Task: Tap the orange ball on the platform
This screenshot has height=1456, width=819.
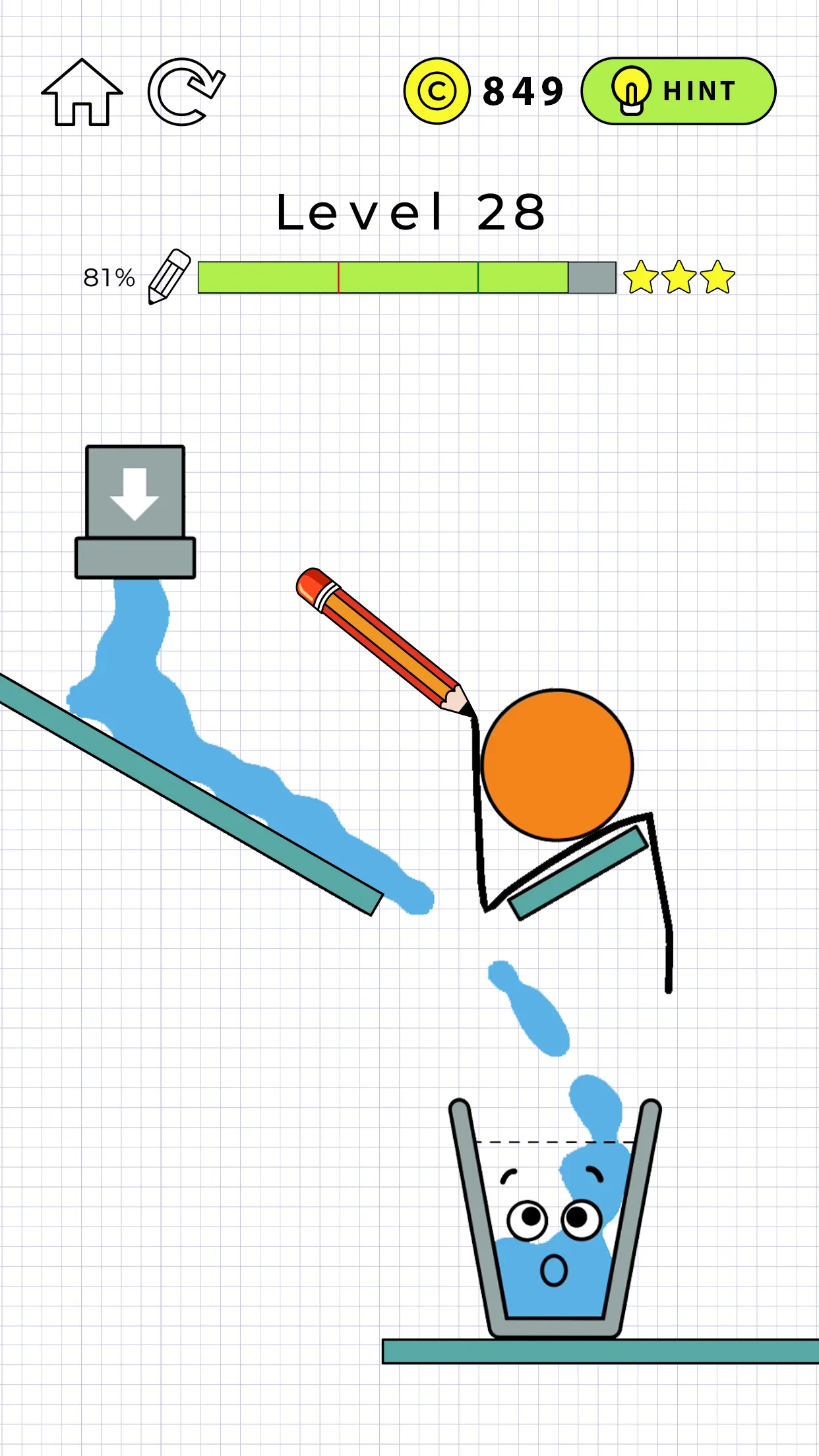Action: (x=557, y=765)
